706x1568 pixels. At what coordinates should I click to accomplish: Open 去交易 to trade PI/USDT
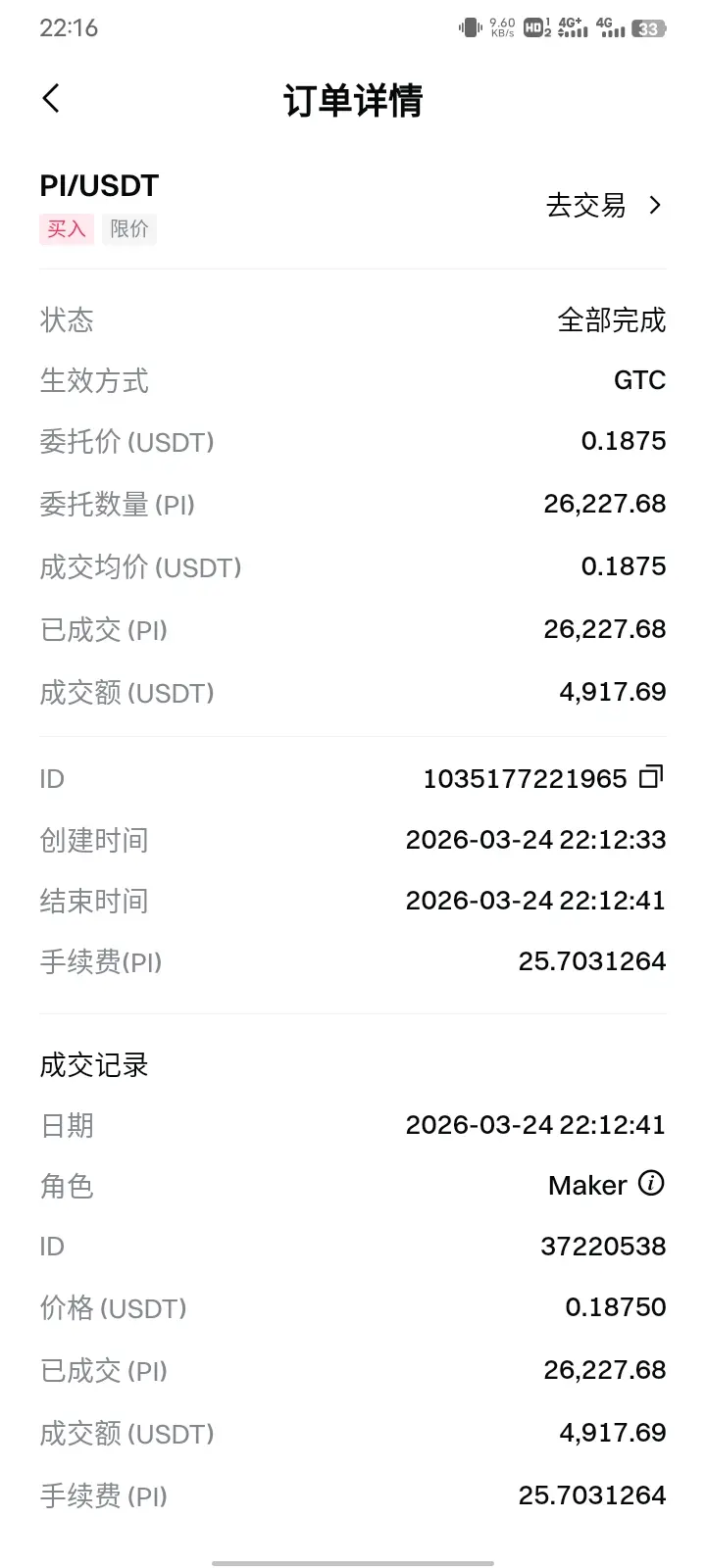(x=604, y=205)
